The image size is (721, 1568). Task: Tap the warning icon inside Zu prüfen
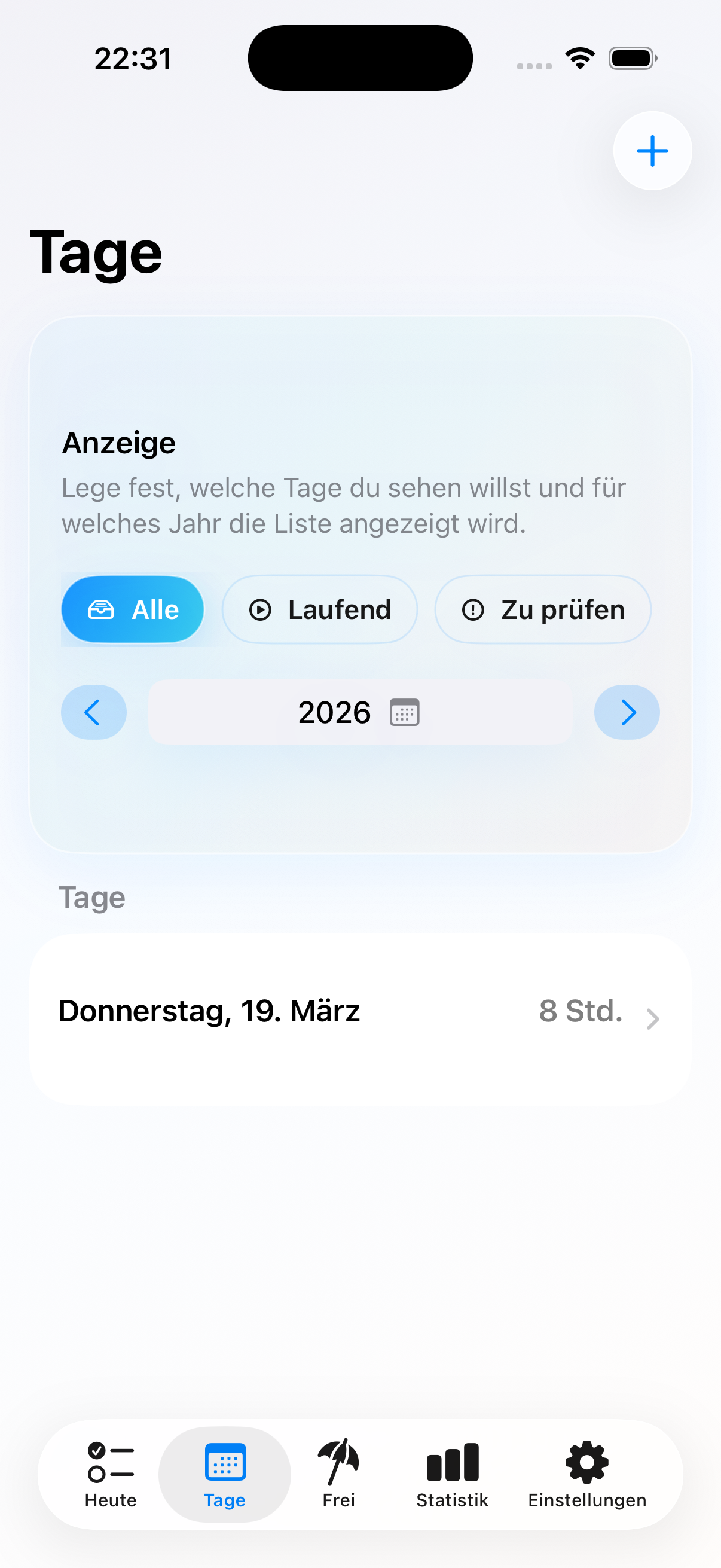coord(474,609)
